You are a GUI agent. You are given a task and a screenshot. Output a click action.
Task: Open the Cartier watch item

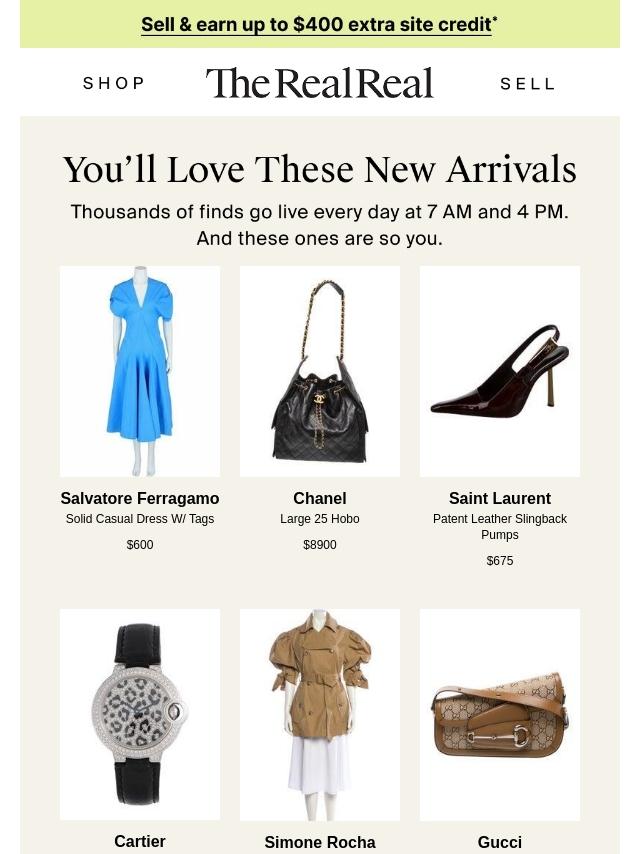(140, 715)
